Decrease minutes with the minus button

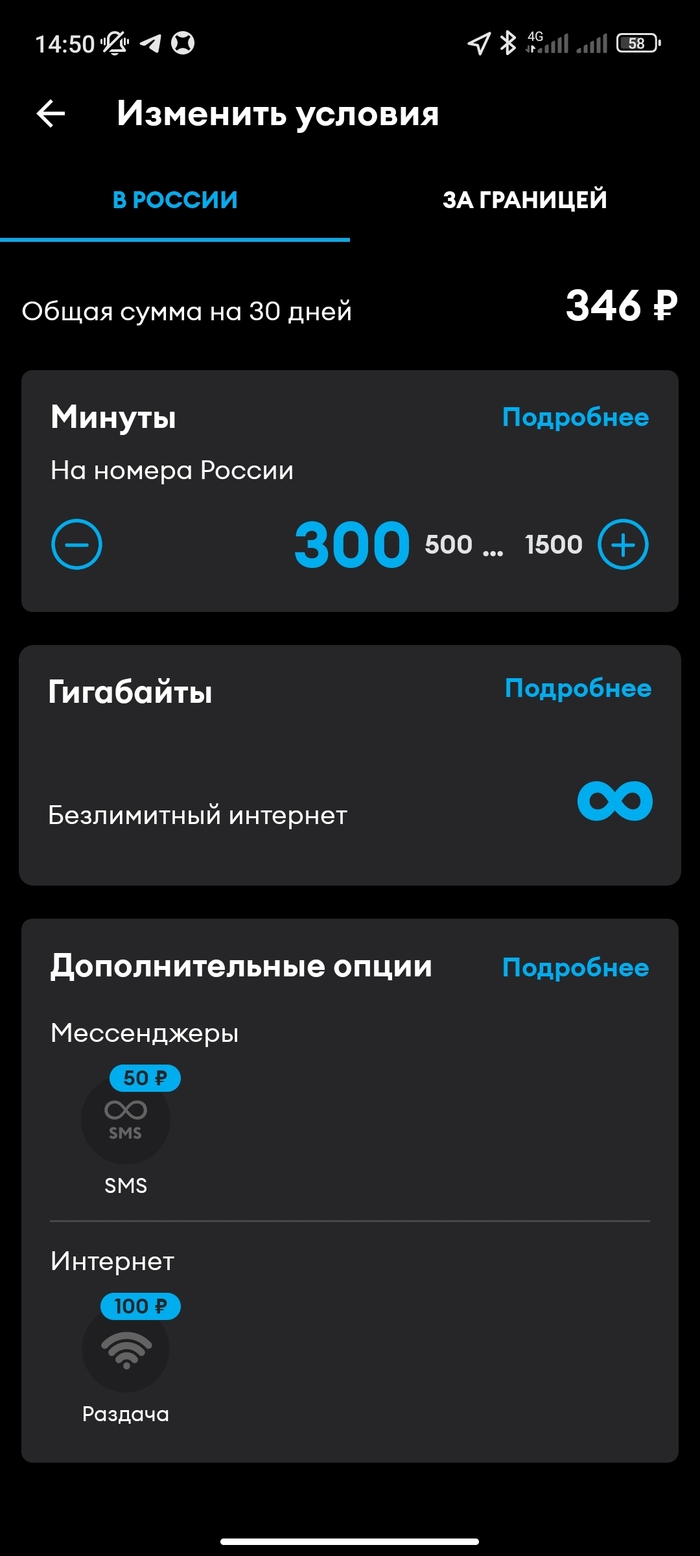[x=77, y=545]
